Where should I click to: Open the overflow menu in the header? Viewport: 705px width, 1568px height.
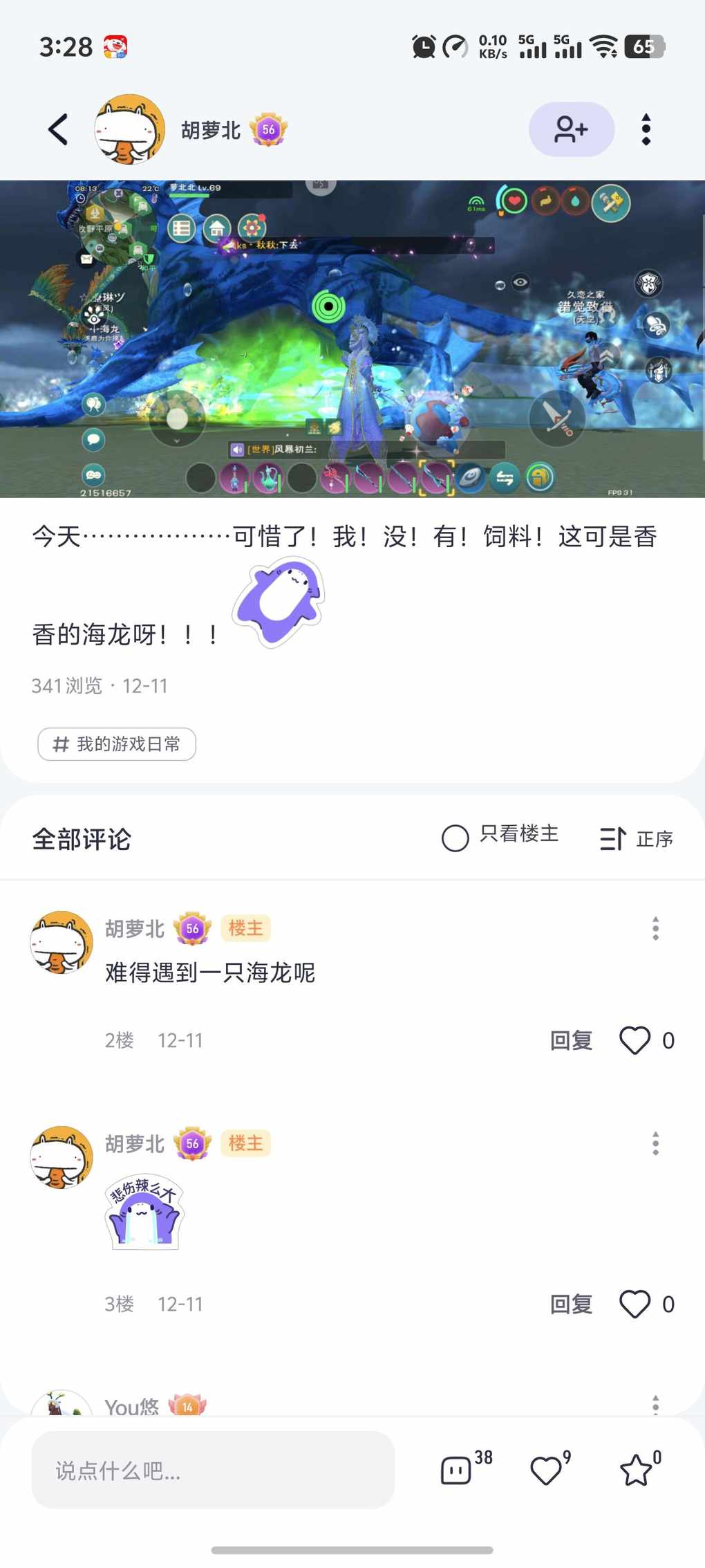click(x=646, y=129)
